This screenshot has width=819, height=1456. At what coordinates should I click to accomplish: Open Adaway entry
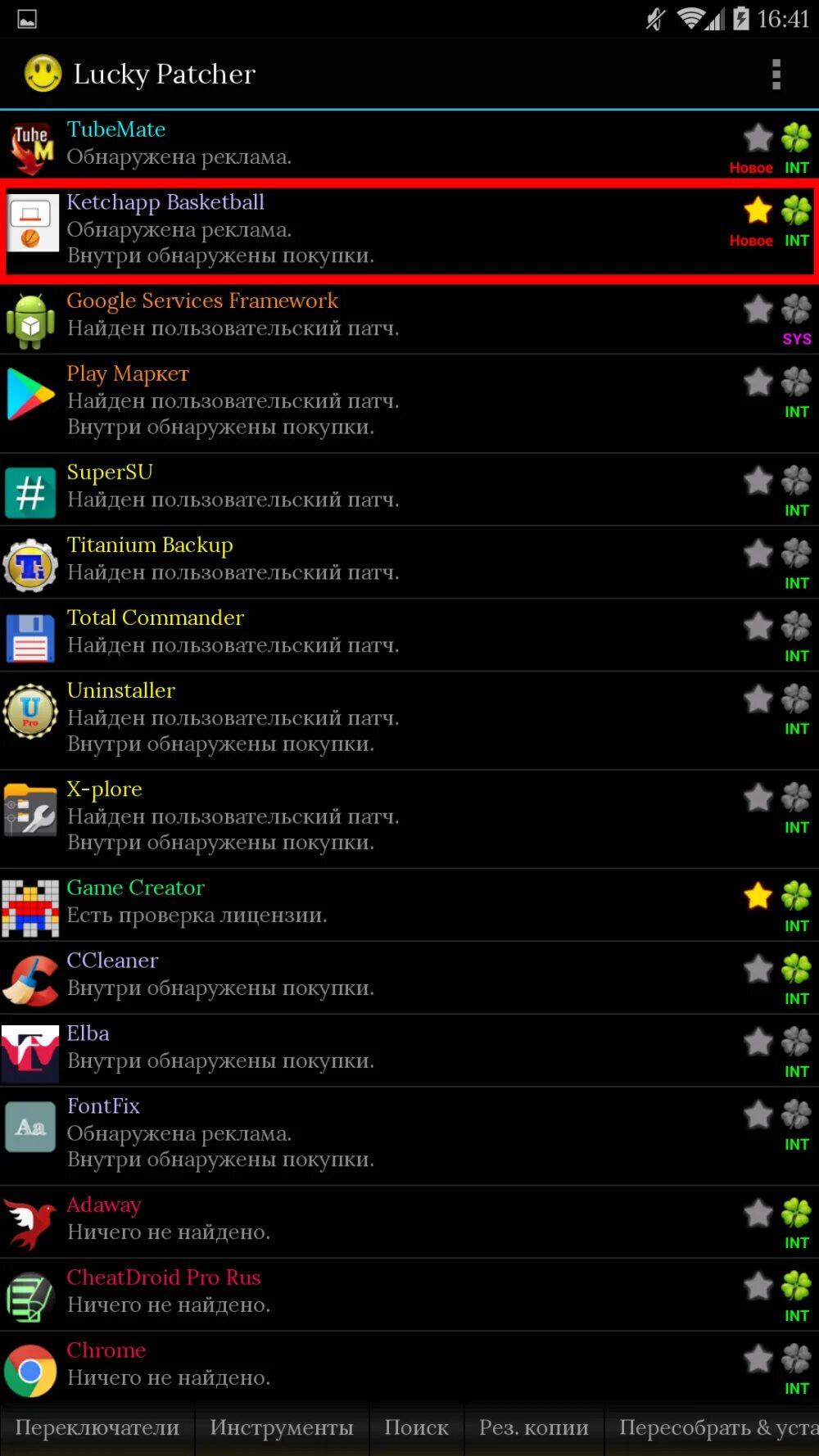click(x=409, y=1222)
